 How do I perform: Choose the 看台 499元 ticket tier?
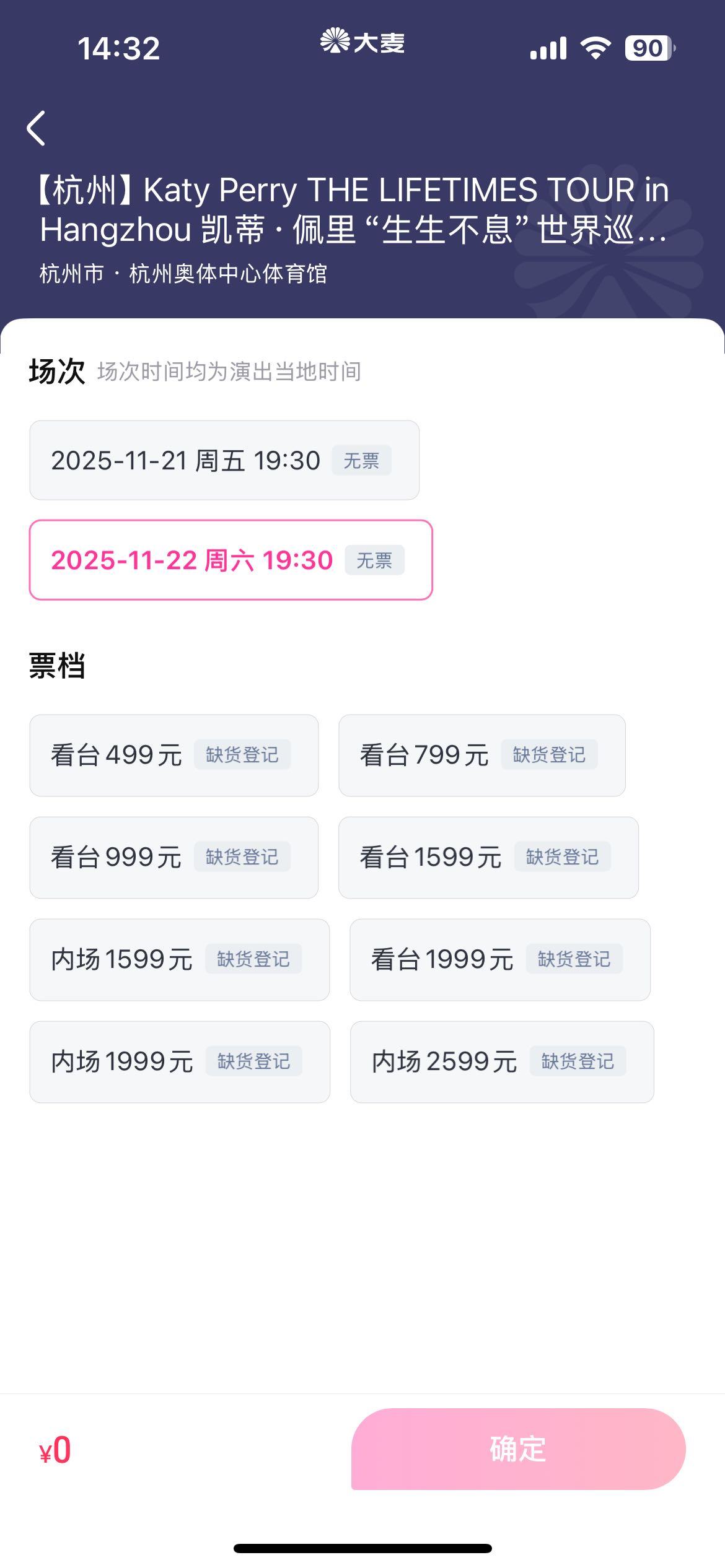click(x=174, y=756)
